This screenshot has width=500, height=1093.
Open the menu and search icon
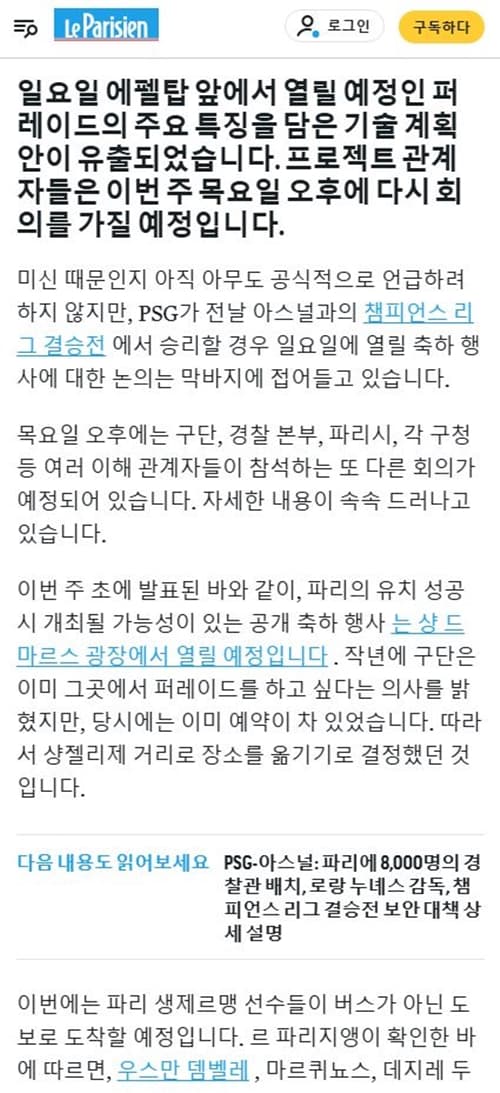pyautogui.click(x=25, y=28)
